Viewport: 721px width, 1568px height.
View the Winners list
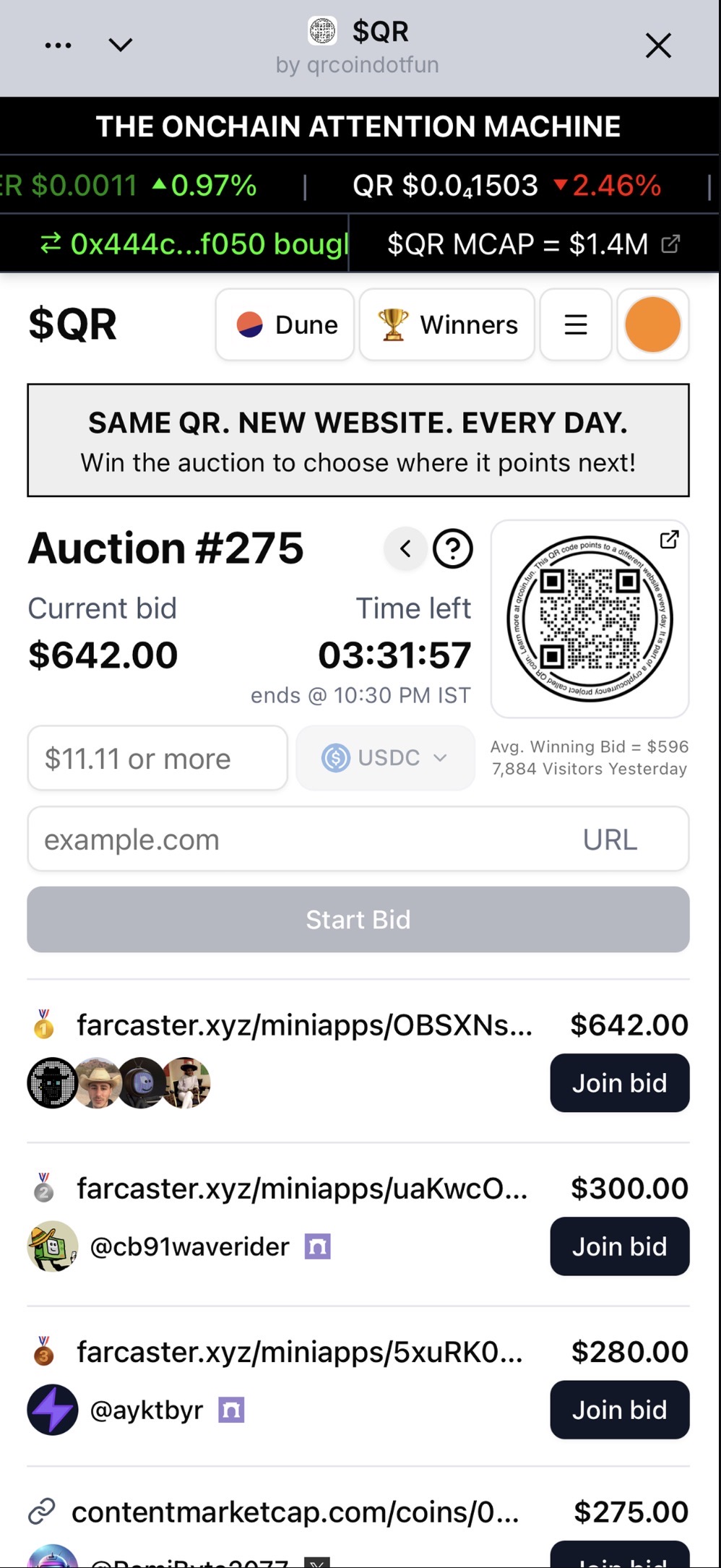447,324
